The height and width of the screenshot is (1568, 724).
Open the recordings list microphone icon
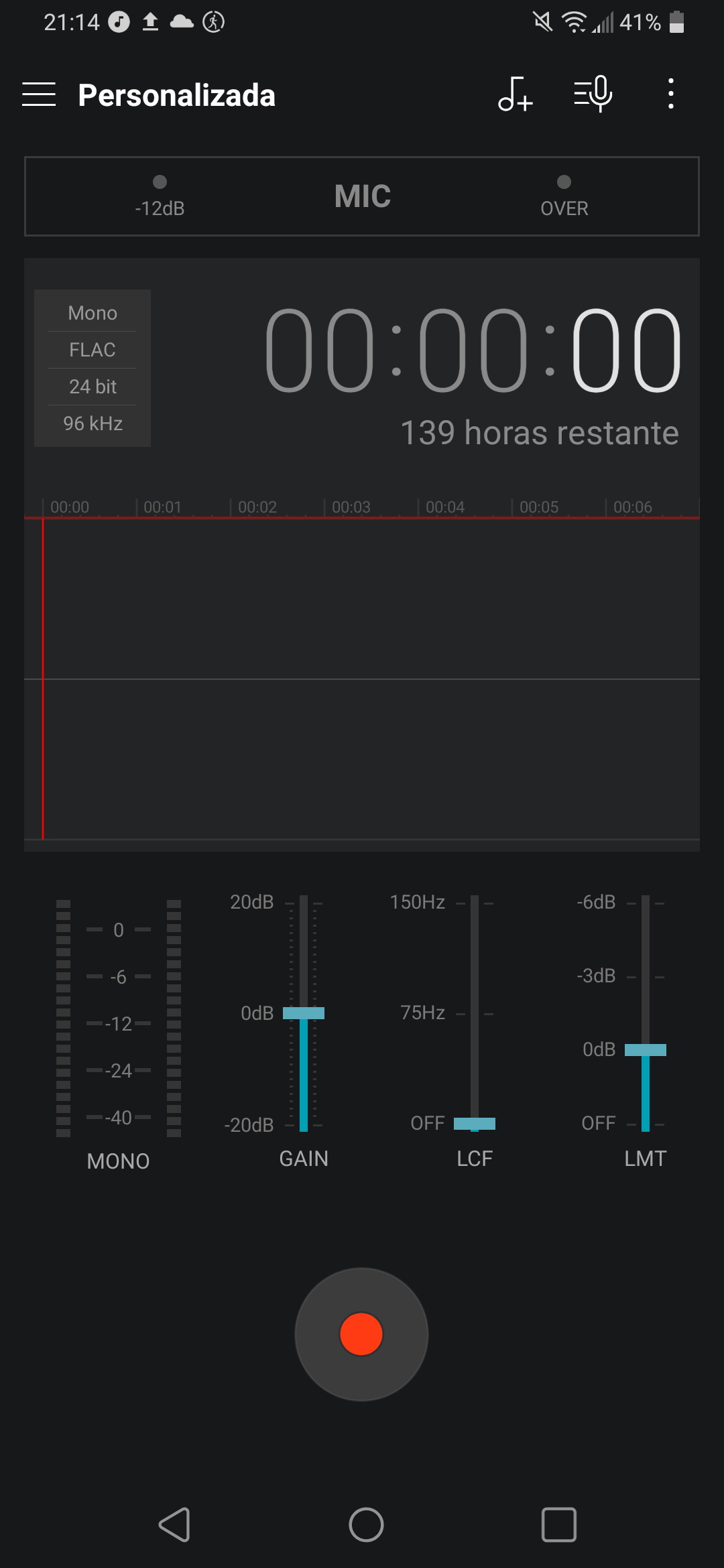593,94
